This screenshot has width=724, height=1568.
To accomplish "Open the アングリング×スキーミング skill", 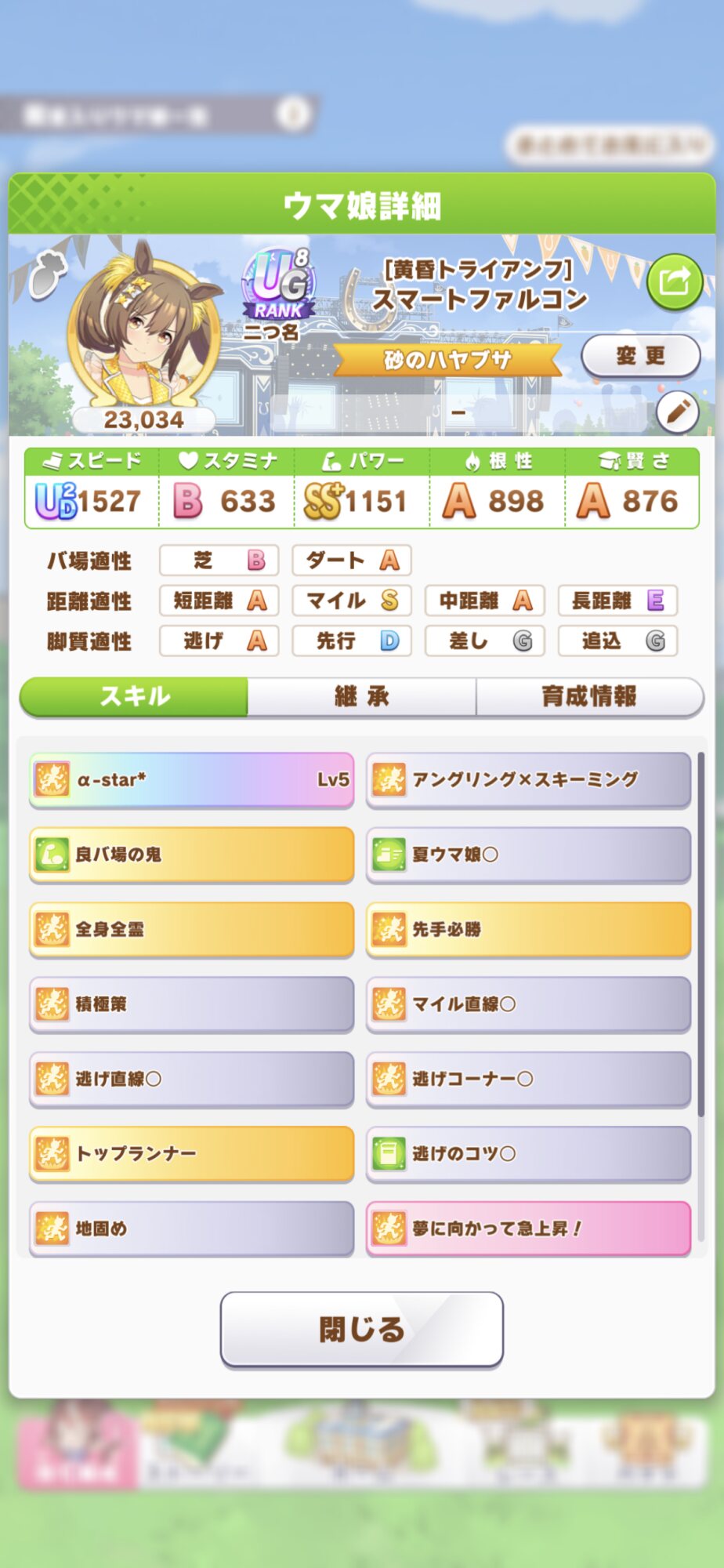I will click(528, 779).
